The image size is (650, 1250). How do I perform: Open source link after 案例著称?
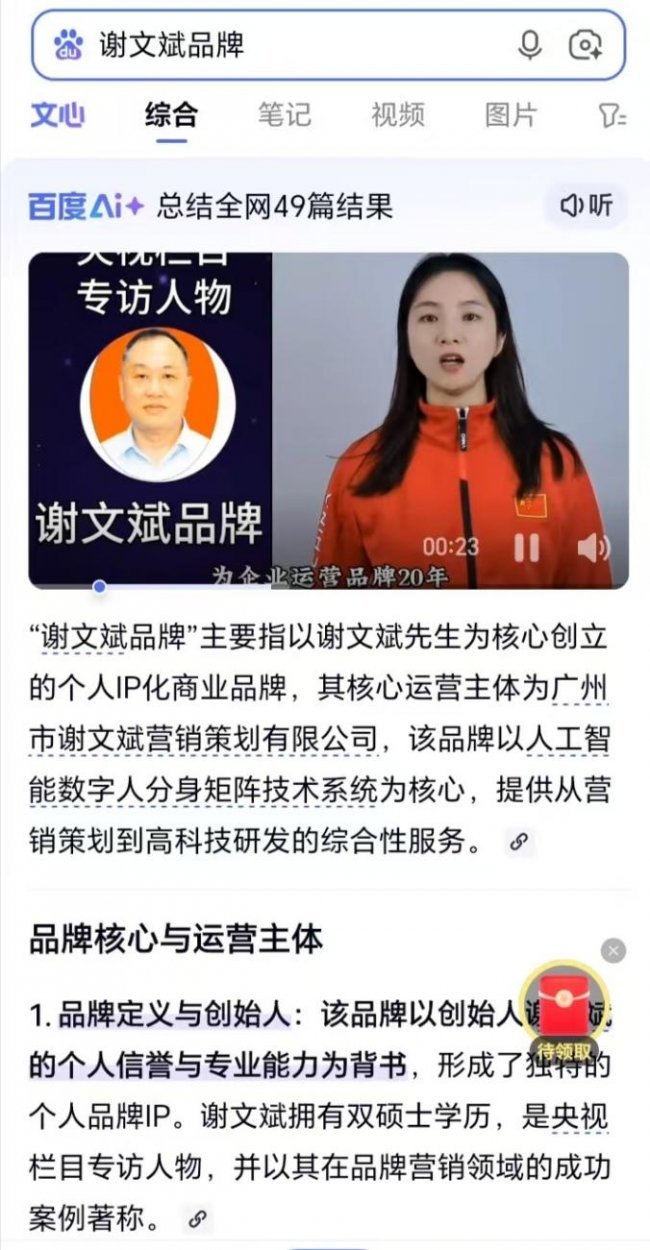tap(198, 1218)
